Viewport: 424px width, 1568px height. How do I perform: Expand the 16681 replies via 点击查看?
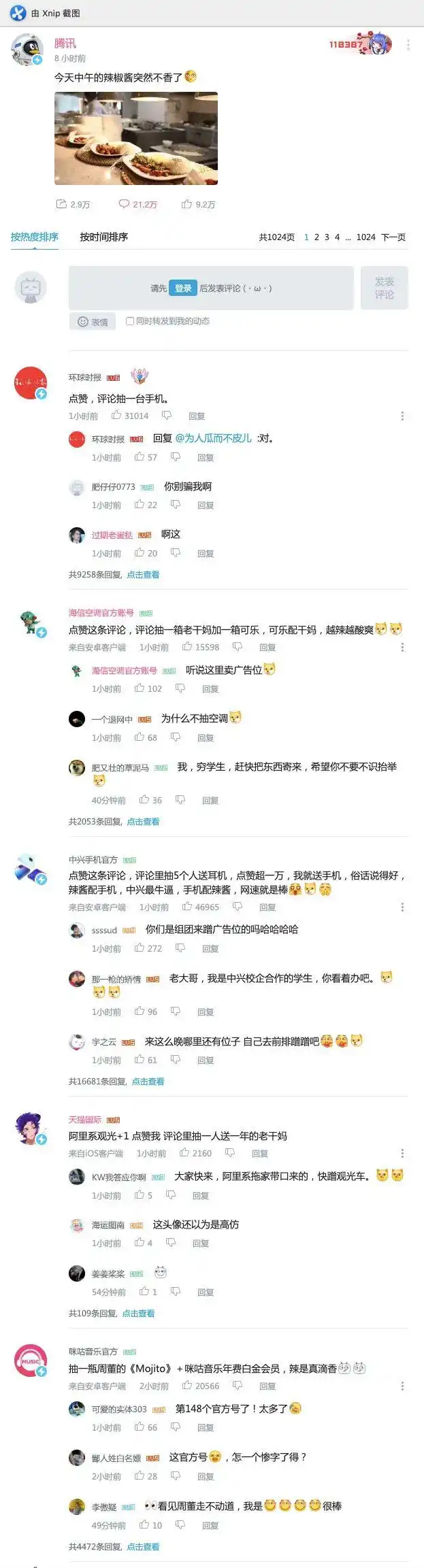(148, 1081)
